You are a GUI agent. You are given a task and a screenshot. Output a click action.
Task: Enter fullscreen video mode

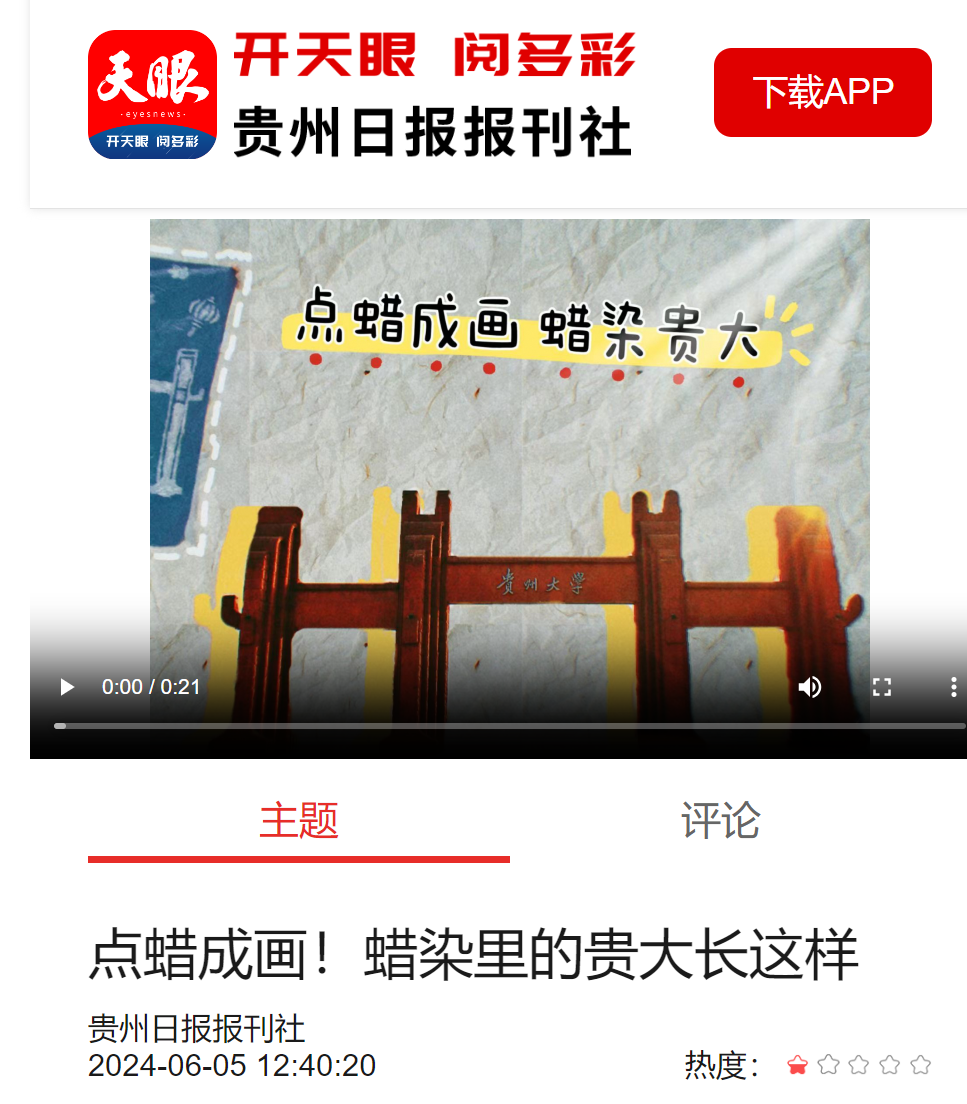coord(881,687)
